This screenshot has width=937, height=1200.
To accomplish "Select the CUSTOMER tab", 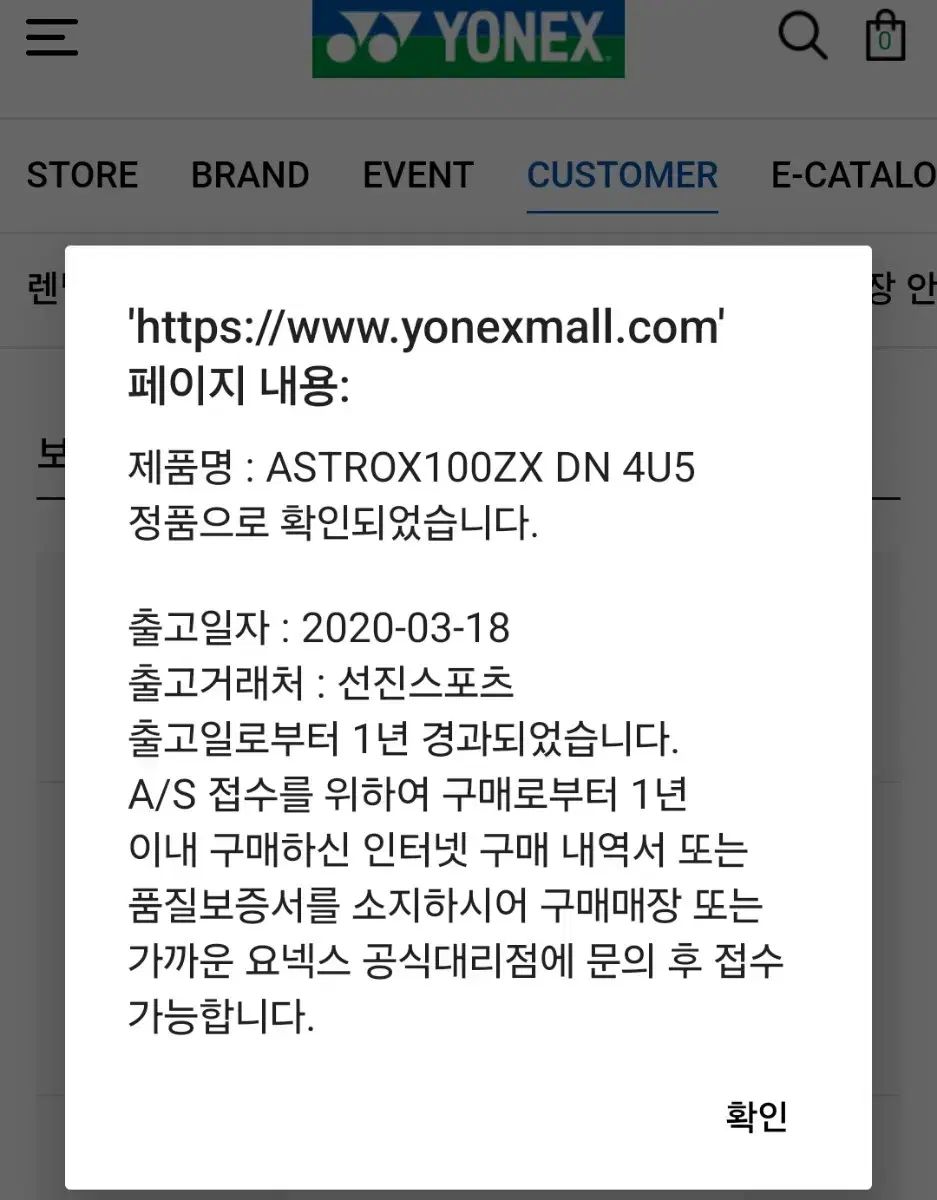I will 622,175.
